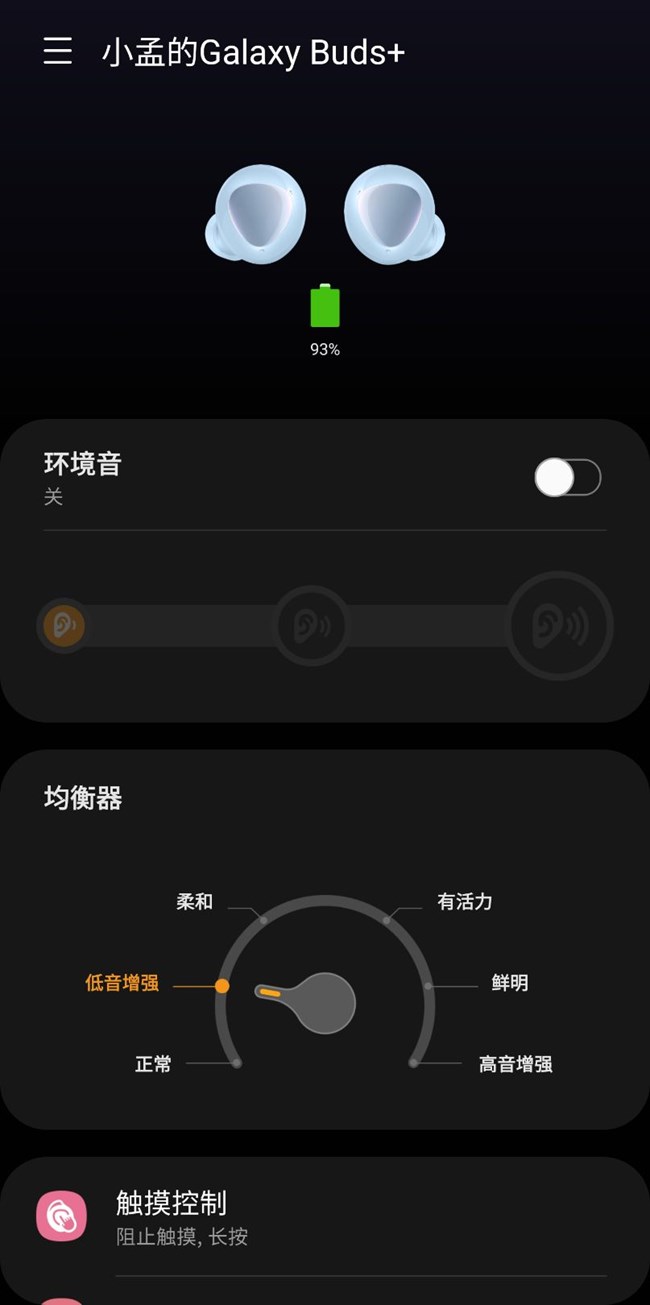Image resolution: width=650 pixels, height=1305 pixels.
Task: Open 触摸控制 settings
Action: point(325,1217)
